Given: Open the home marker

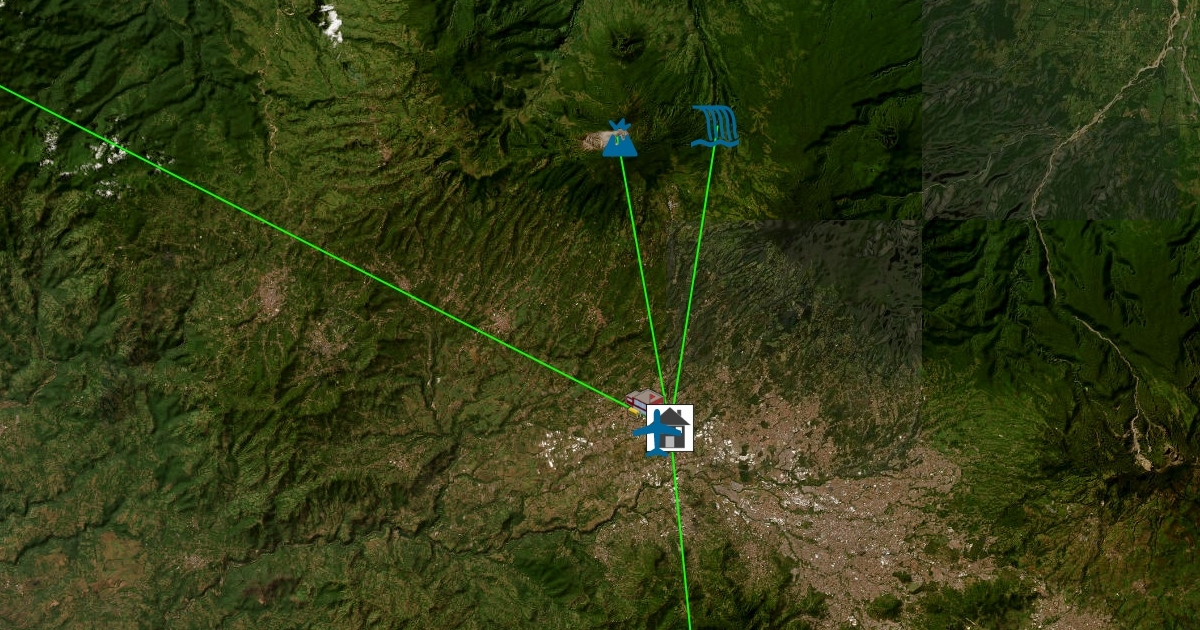Looking at the screenshot, I should (672, 429).
